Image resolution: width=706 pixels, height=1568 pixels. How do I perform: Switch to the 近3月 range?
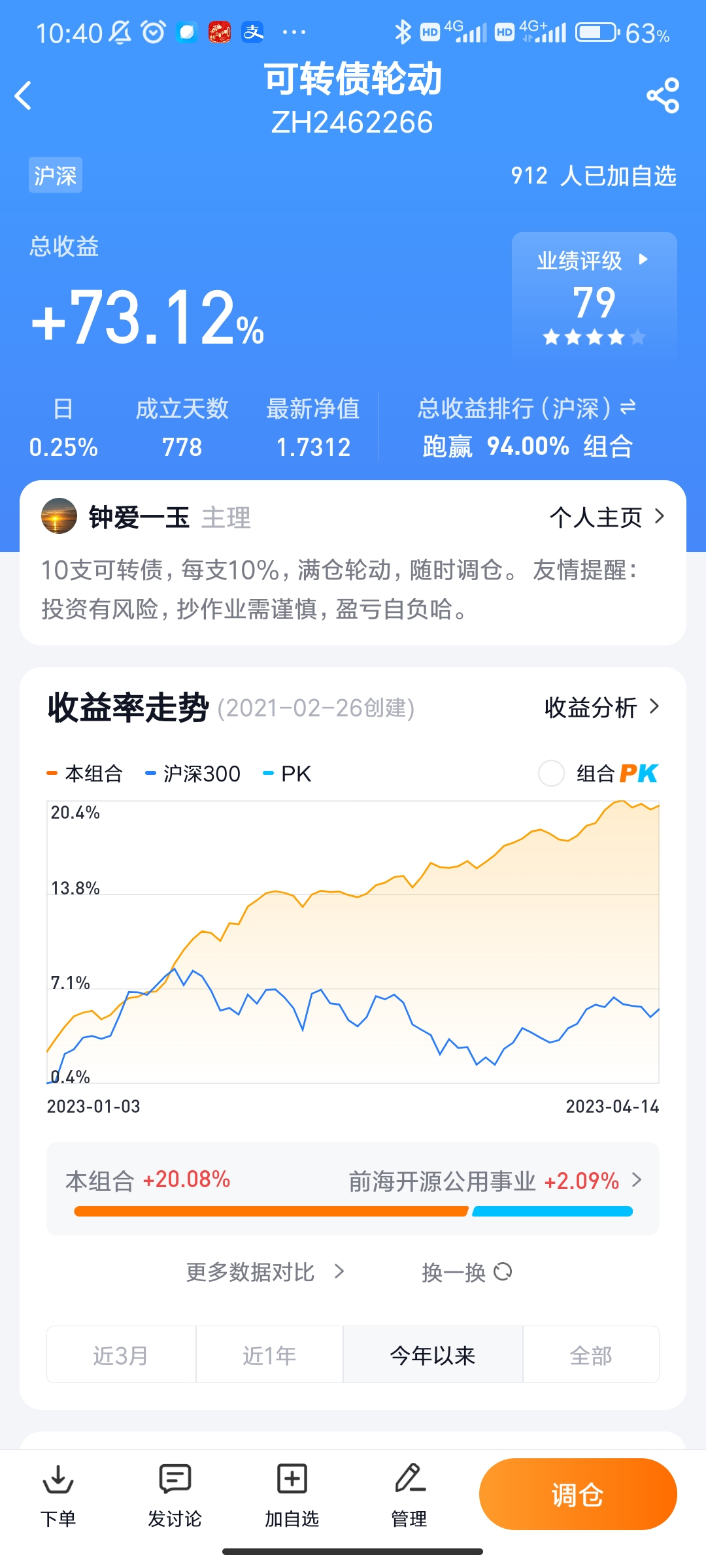[x=121, y=1356]
